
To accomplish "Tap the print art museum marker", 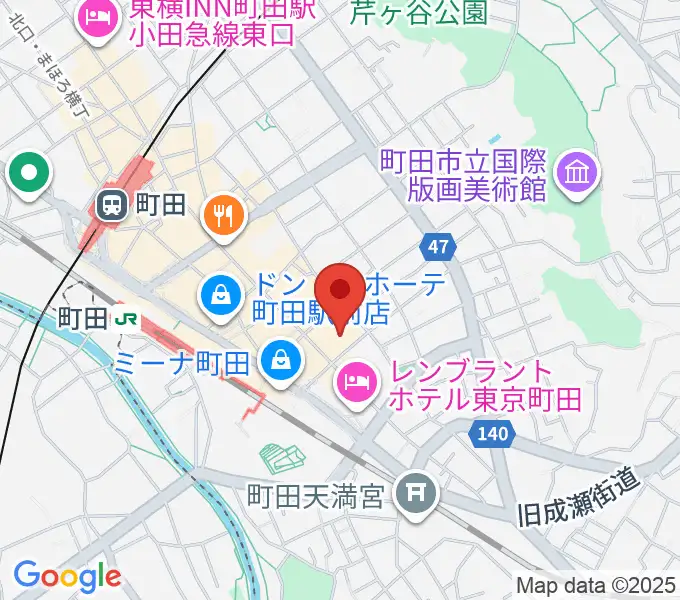I will pos(579,173).
